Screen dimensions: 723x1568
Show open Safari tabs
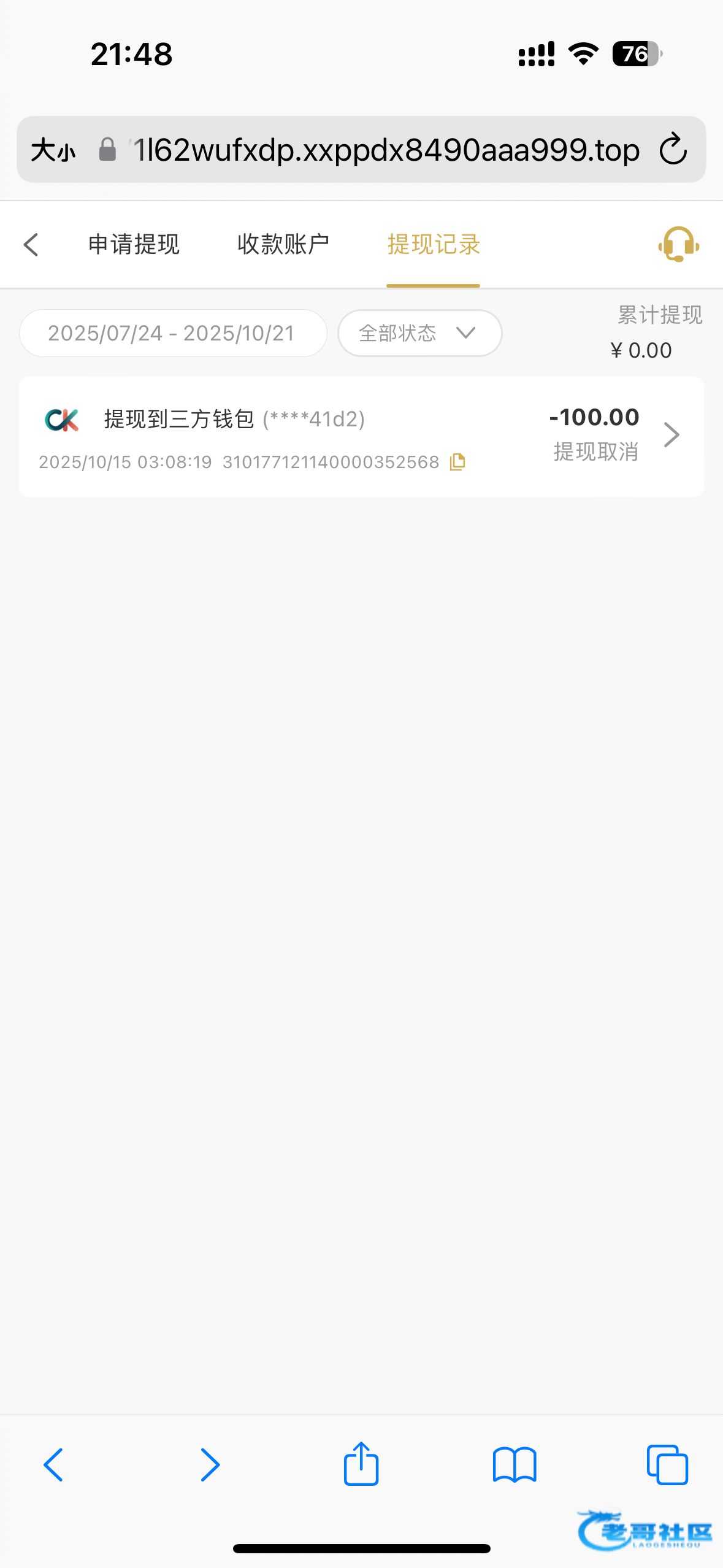pos(667,1464)
